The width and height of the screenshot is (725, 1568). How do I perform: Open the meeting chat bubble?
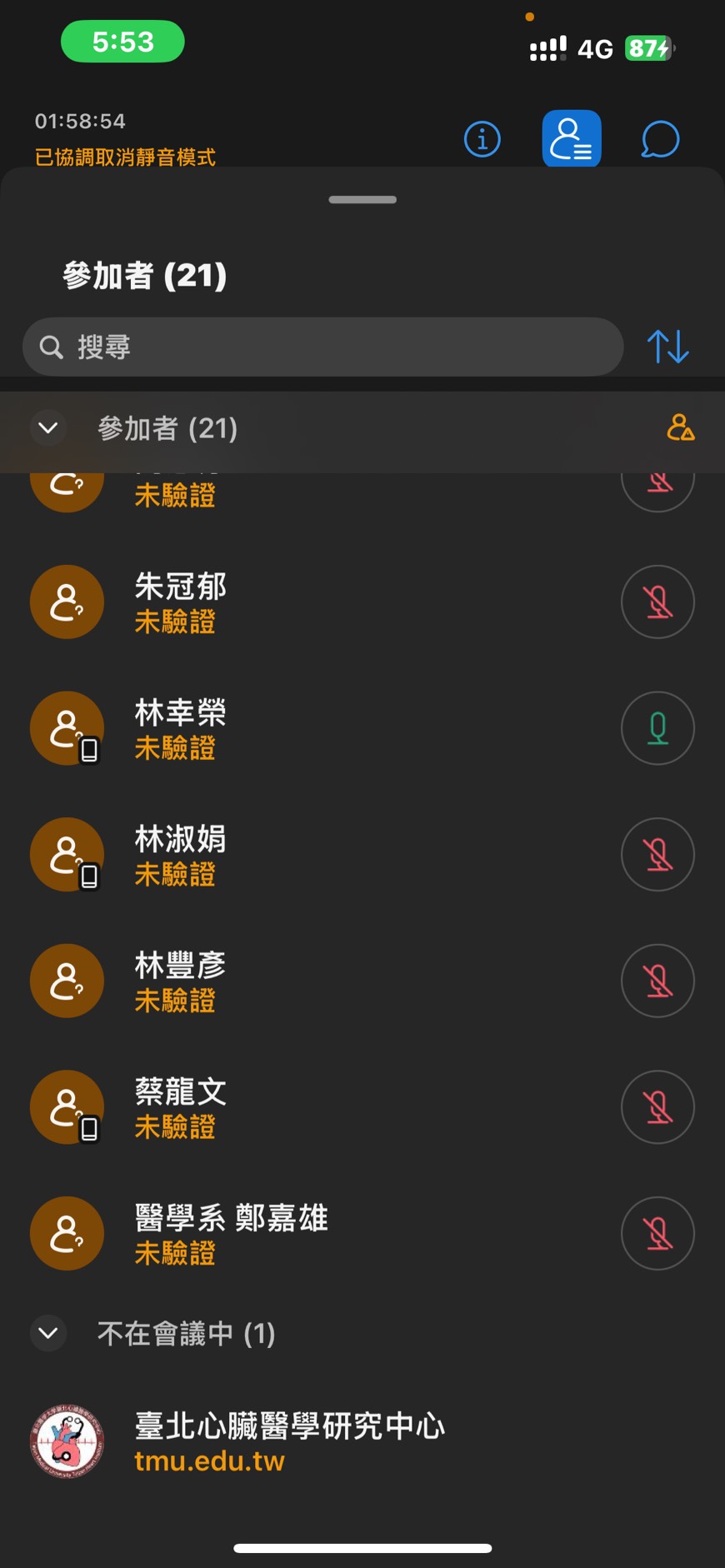(x=660, y=139)
